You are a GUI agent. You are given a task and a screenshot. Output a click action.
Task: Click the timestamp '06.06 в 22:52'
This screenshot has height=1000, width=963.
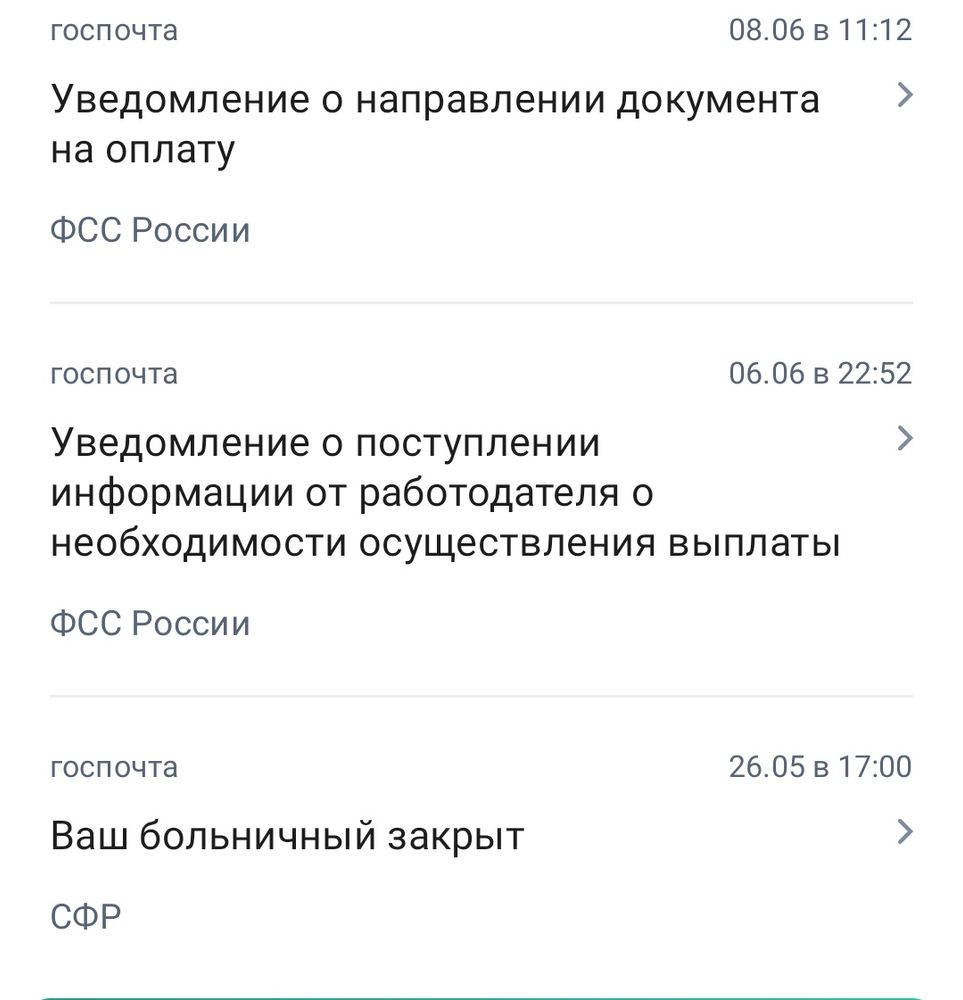coord(818,373)
